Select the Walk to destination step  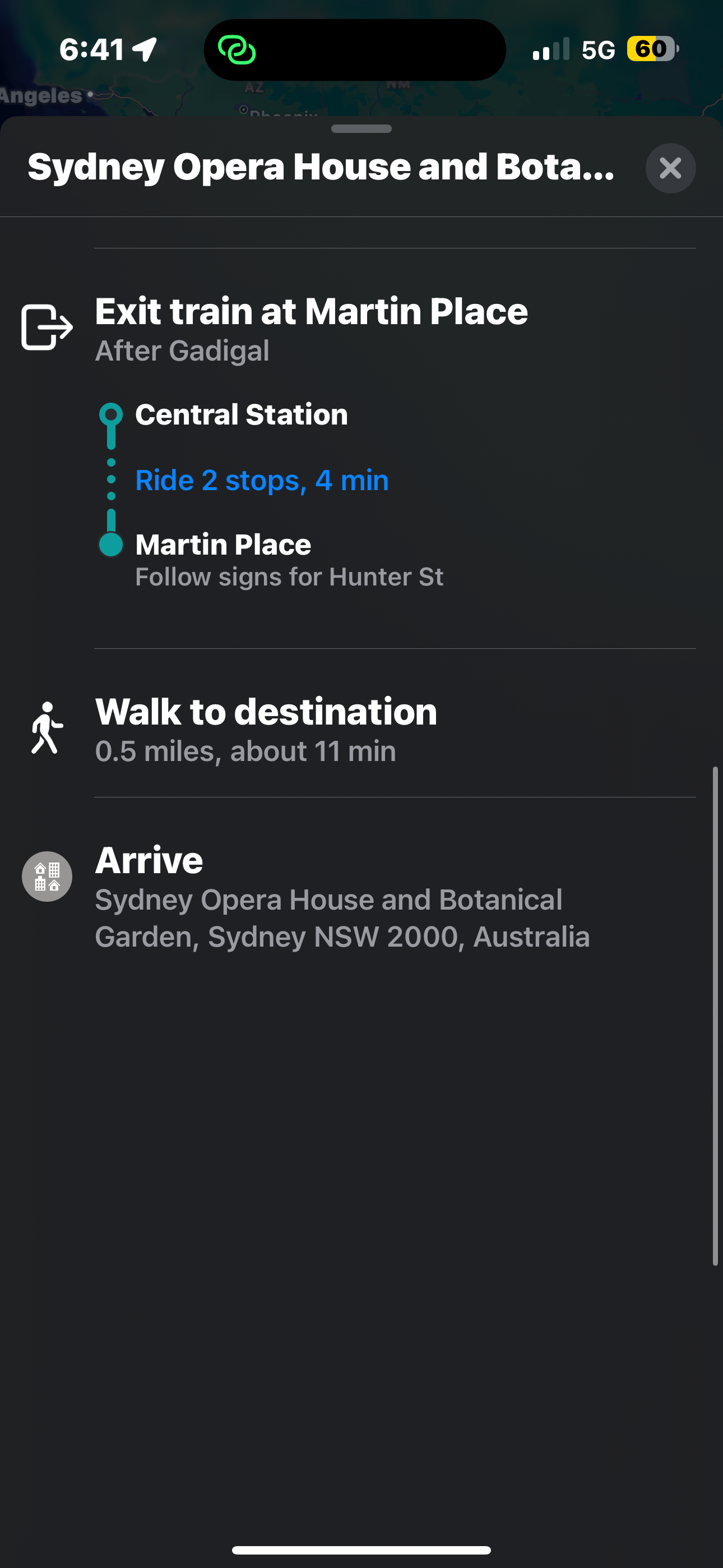[x=361, y=728]
